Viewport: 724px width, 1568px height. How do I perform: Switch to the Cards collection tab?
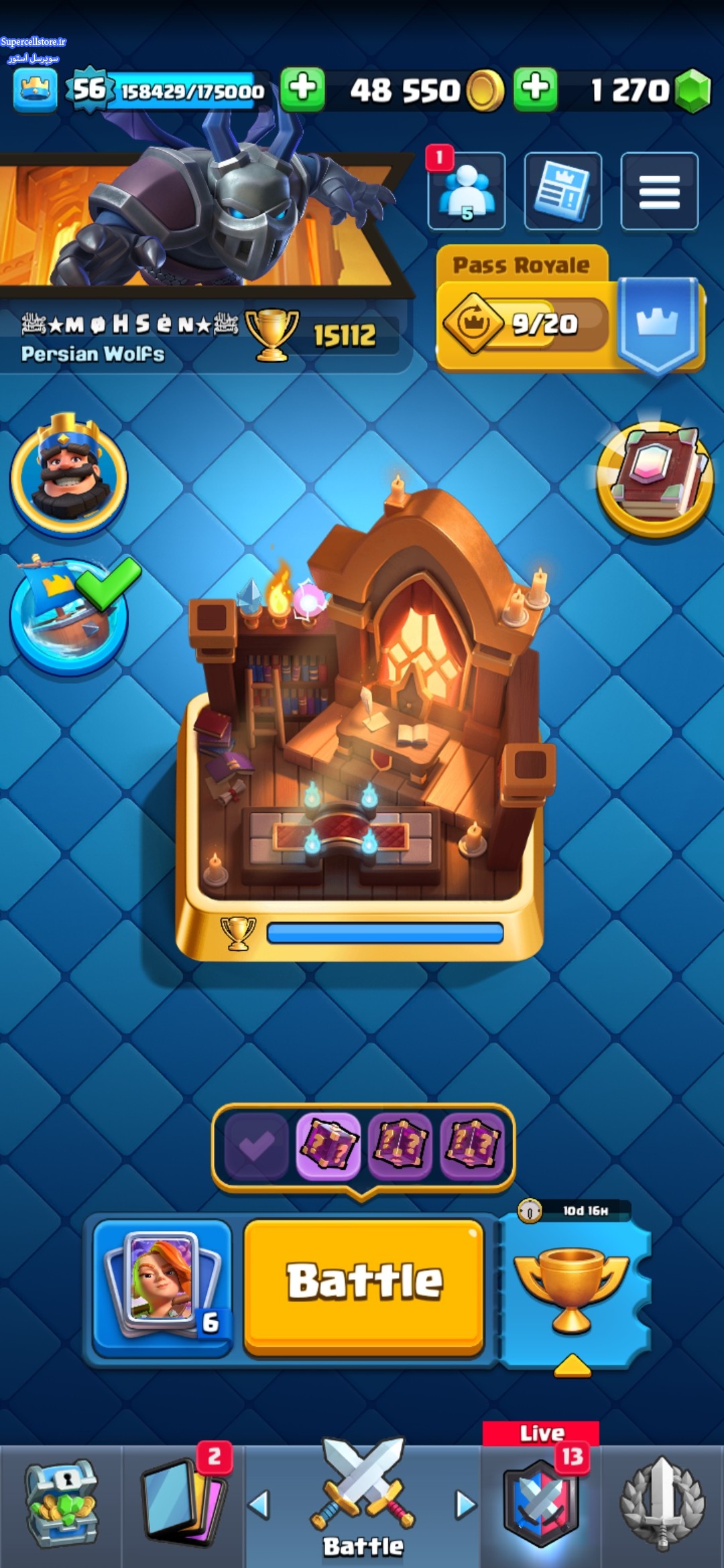point(183,1504)
